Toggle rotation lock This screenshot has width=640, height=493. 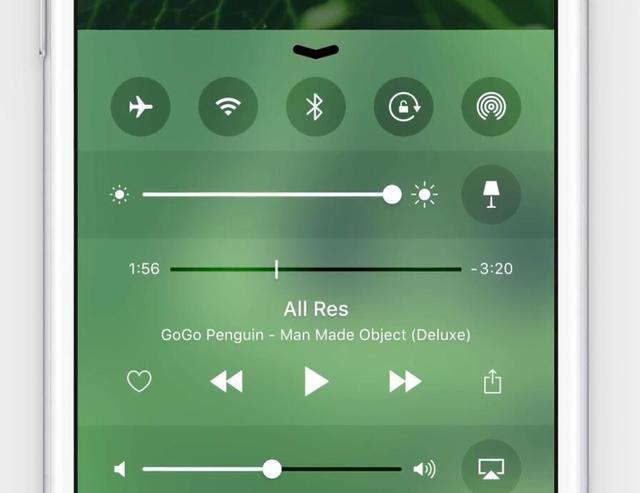coord(403,105)
